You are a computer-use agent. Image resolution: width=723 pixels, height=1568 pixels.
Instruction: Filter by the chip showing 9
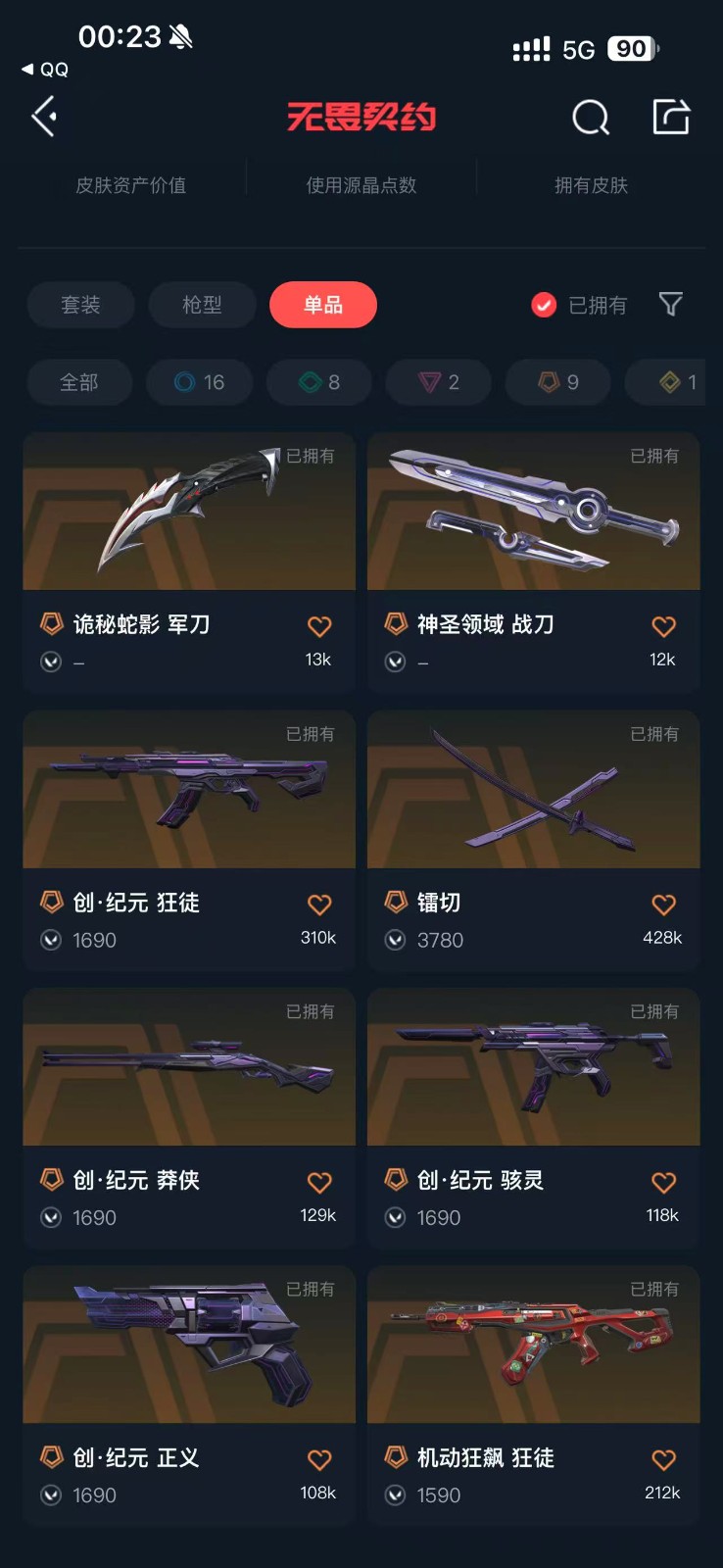tap(558, 382)
